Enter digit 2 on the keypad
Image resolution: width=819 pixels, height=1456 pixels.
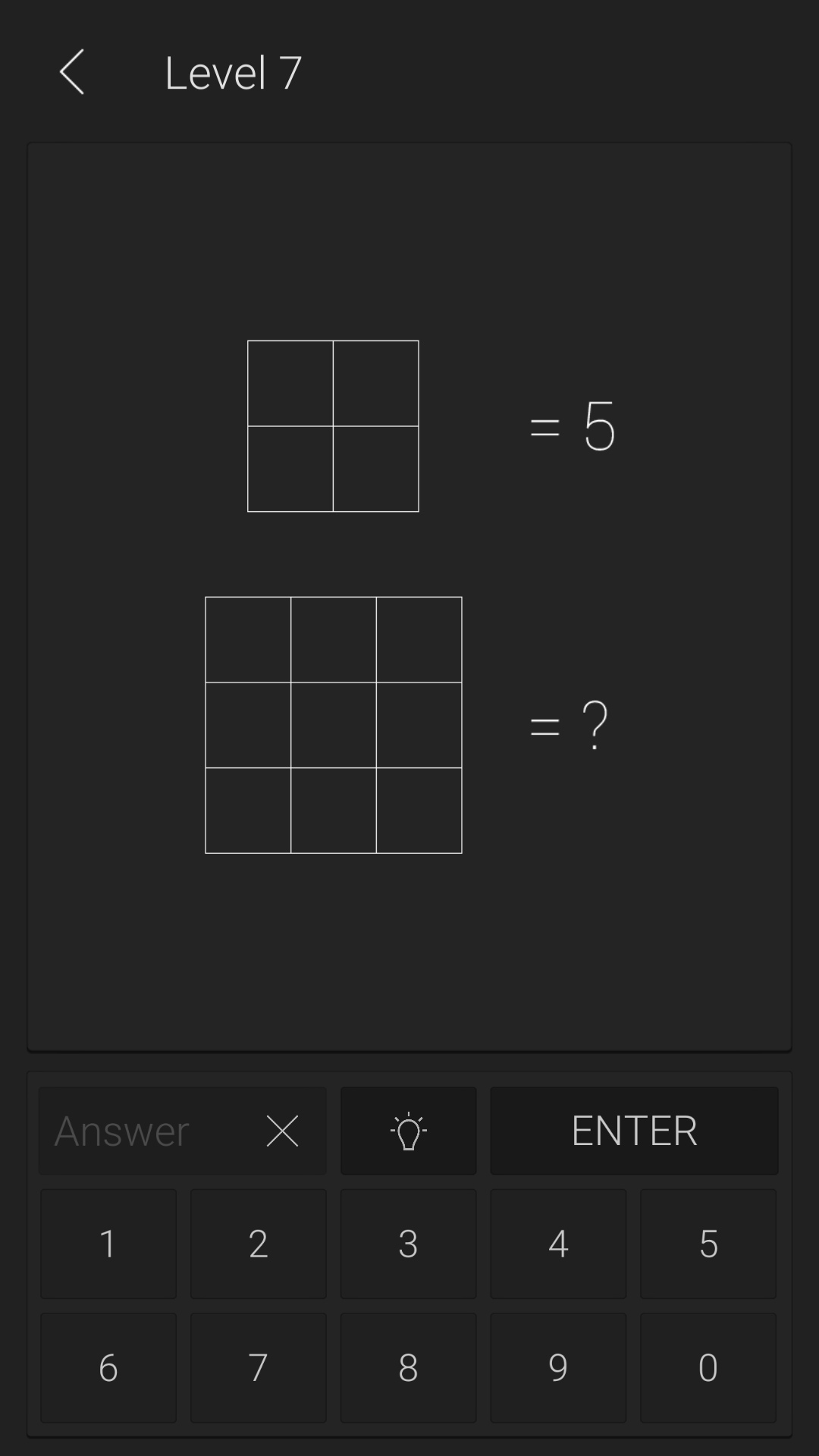pyautogui.click(x=258, y=1244)
